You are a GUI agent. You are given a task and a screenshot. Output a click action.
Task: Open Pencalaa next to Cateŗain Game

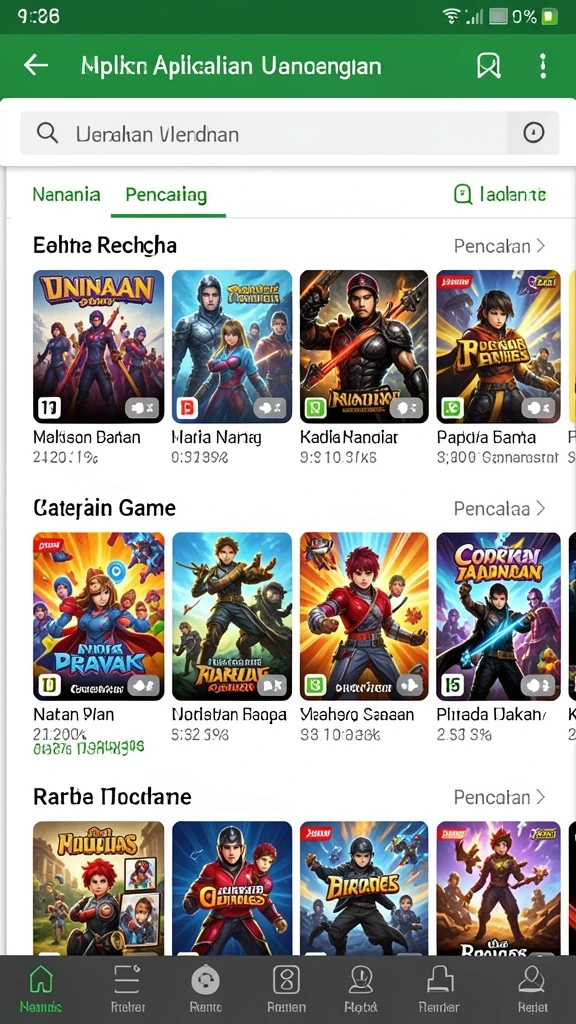click(x=500, y=508)
